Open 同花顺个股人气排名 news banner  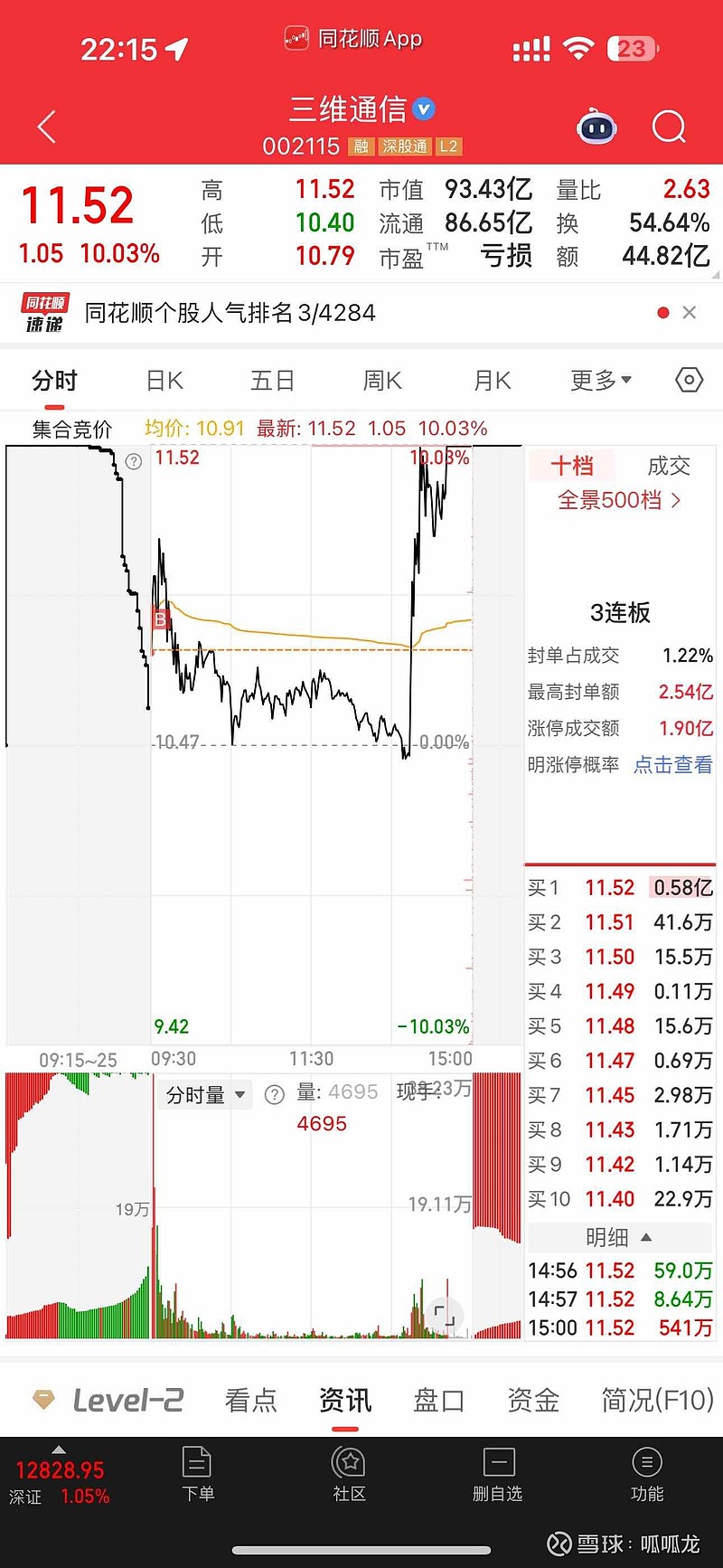point(230,313)
